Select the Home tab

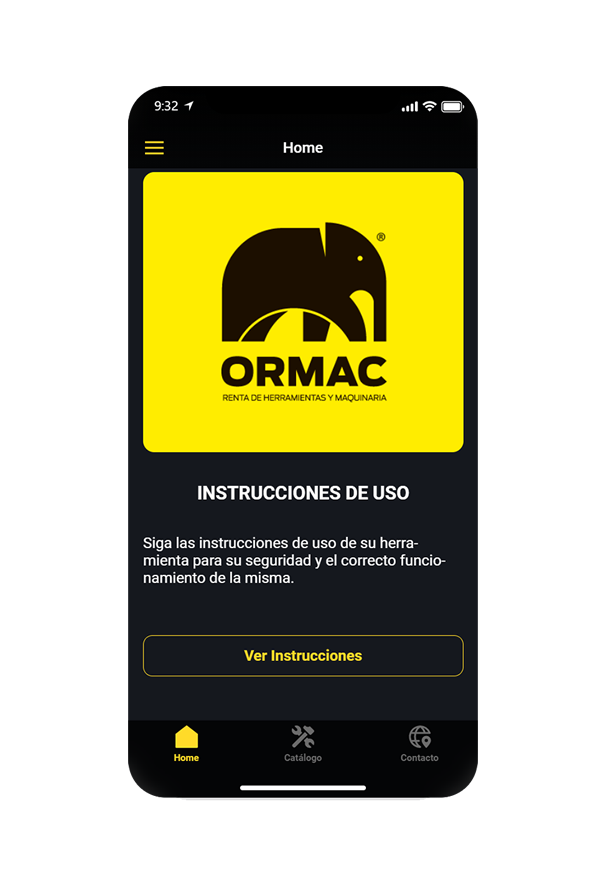(x=186, y=744)
